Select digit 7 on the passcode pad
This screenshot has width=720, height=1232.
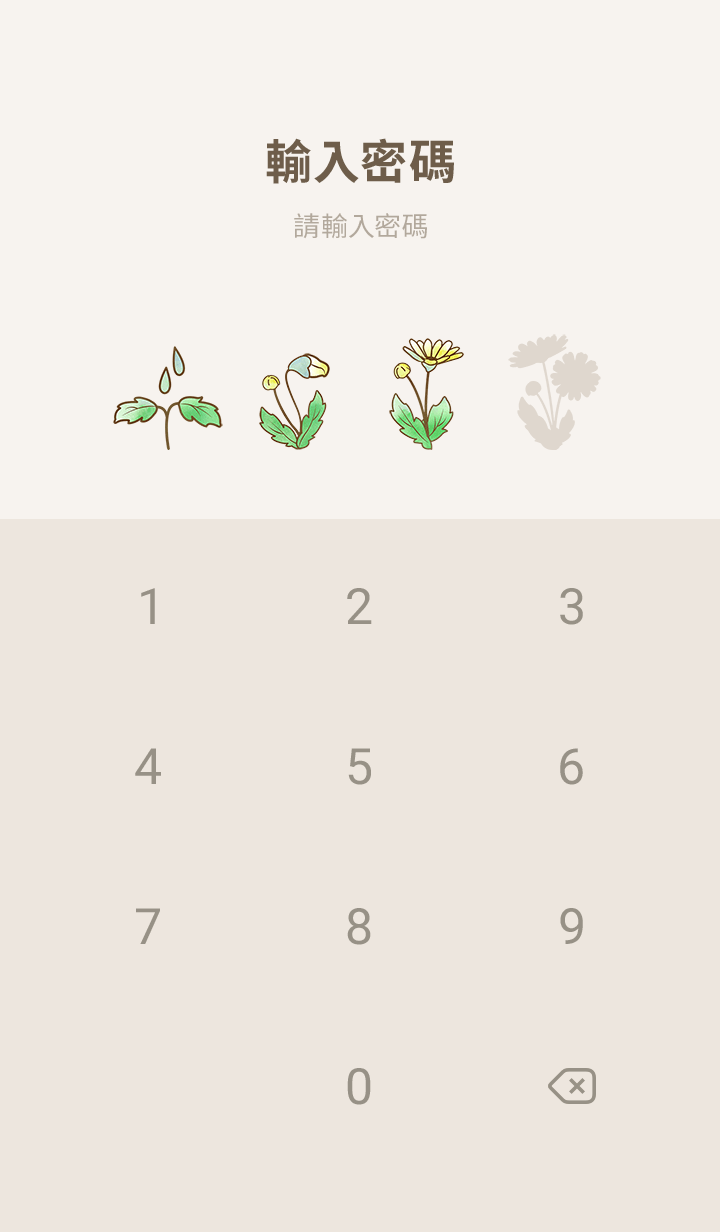[148, 927]
